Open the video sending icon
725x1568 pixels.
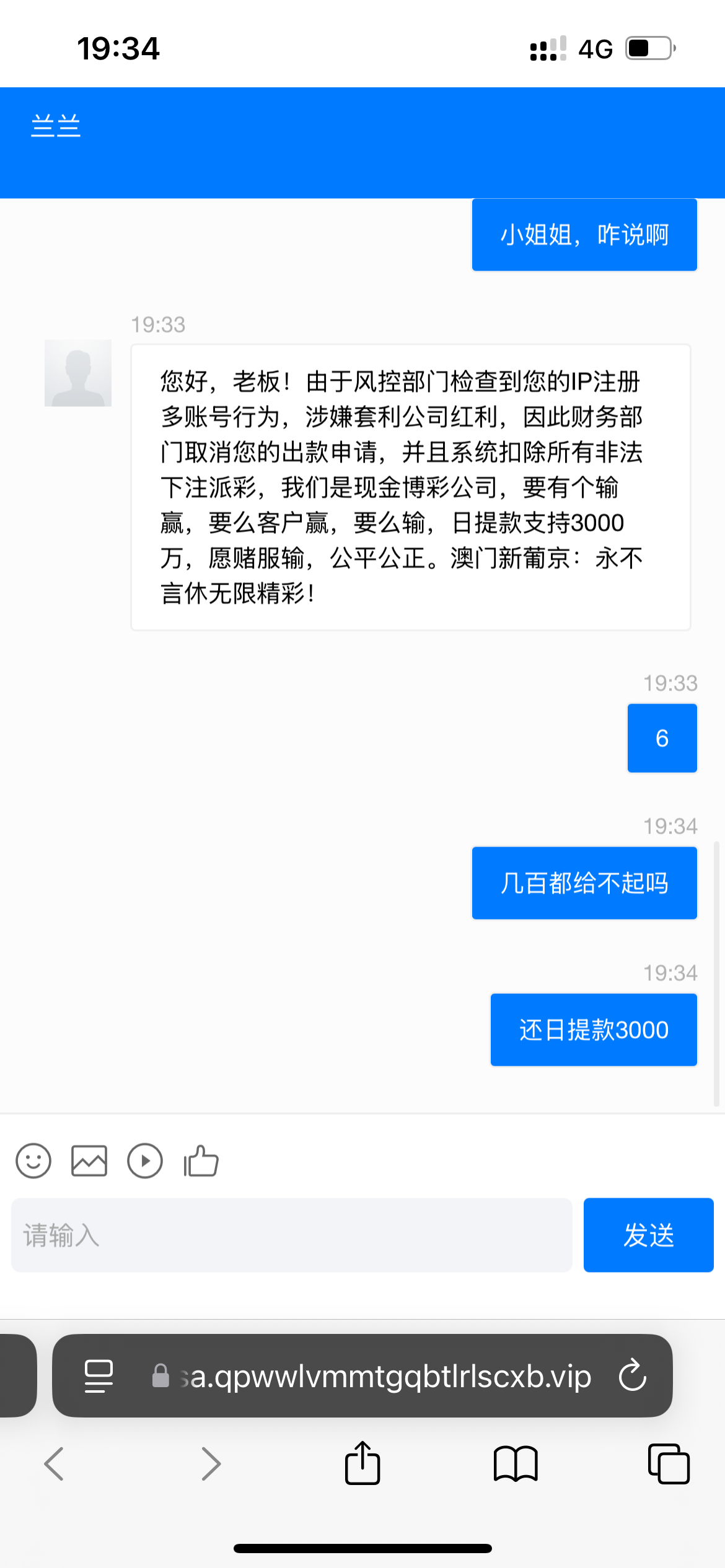point(144,1161)
